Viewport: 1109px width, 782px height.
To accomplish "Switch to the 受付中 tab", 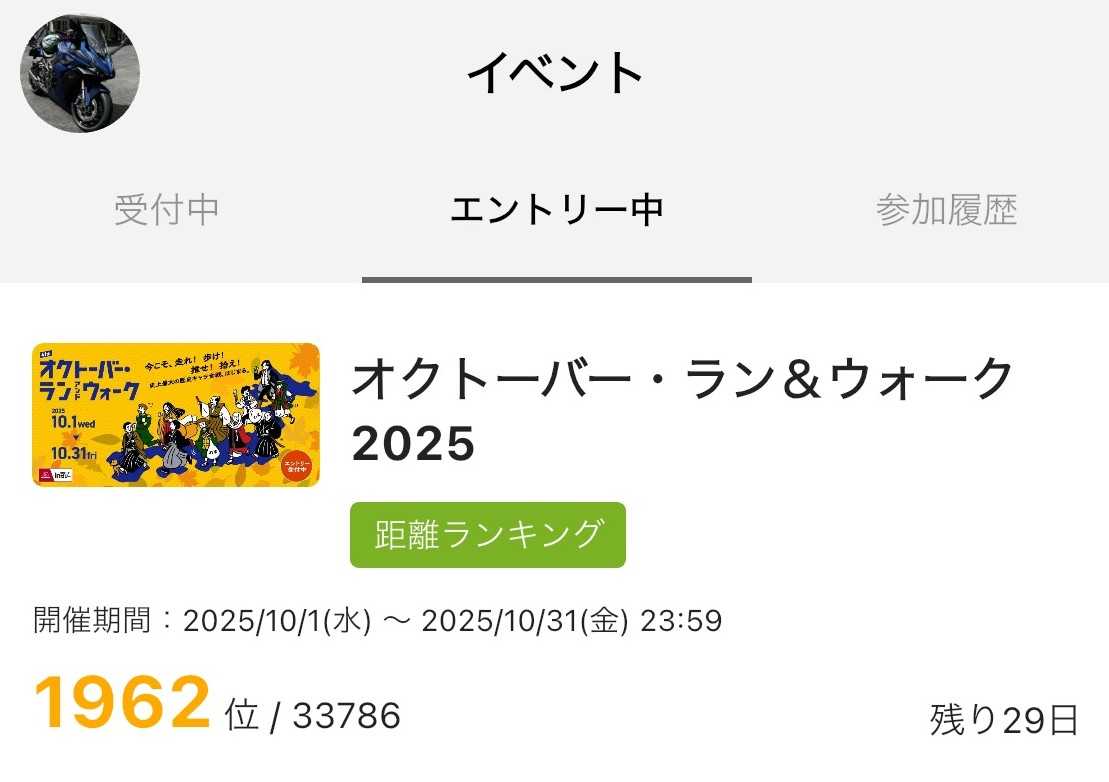I will 166,211.
